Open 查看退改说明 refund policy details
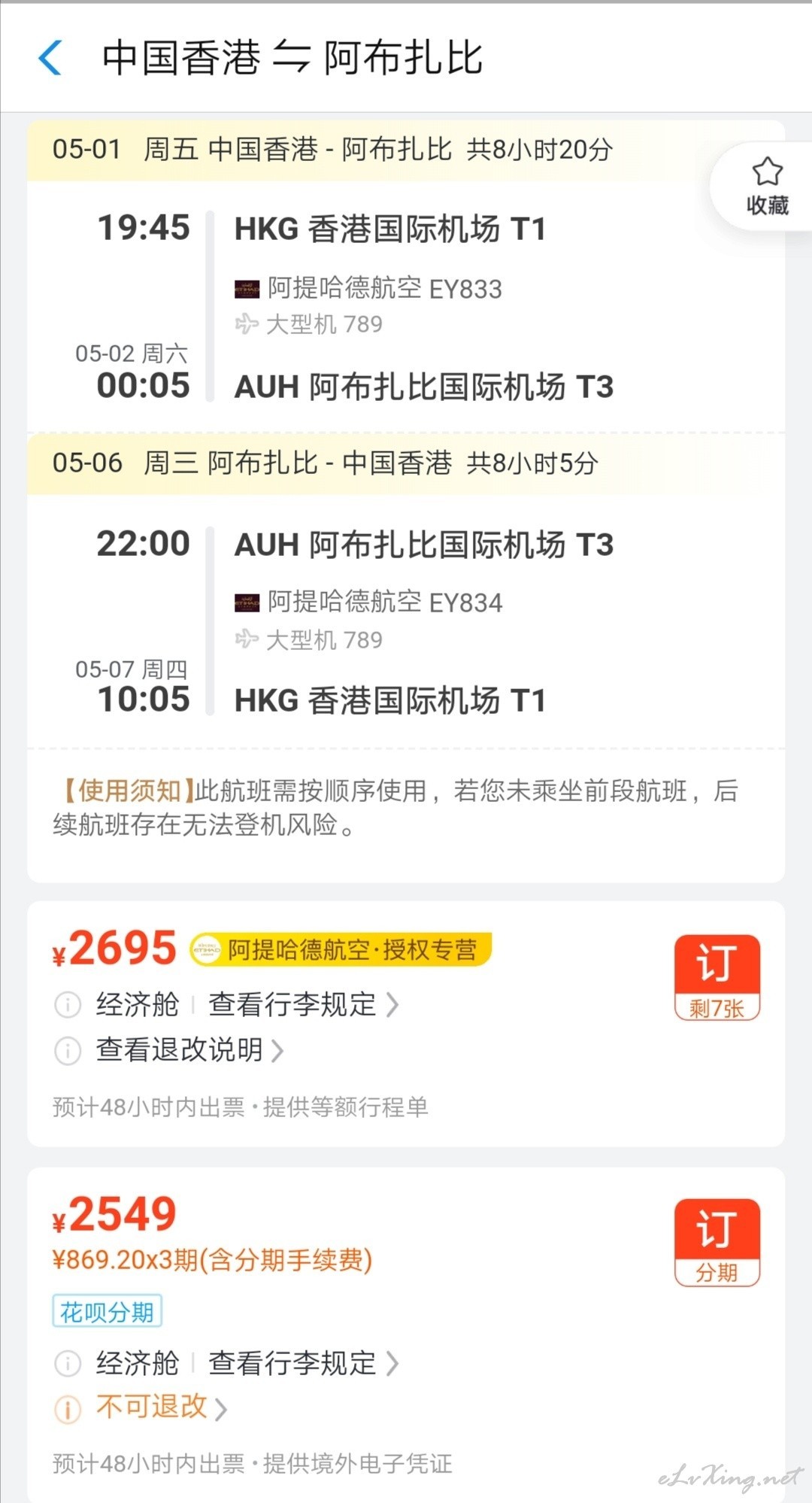This screenshot has width=812, height=1503. pos(189,1049)
